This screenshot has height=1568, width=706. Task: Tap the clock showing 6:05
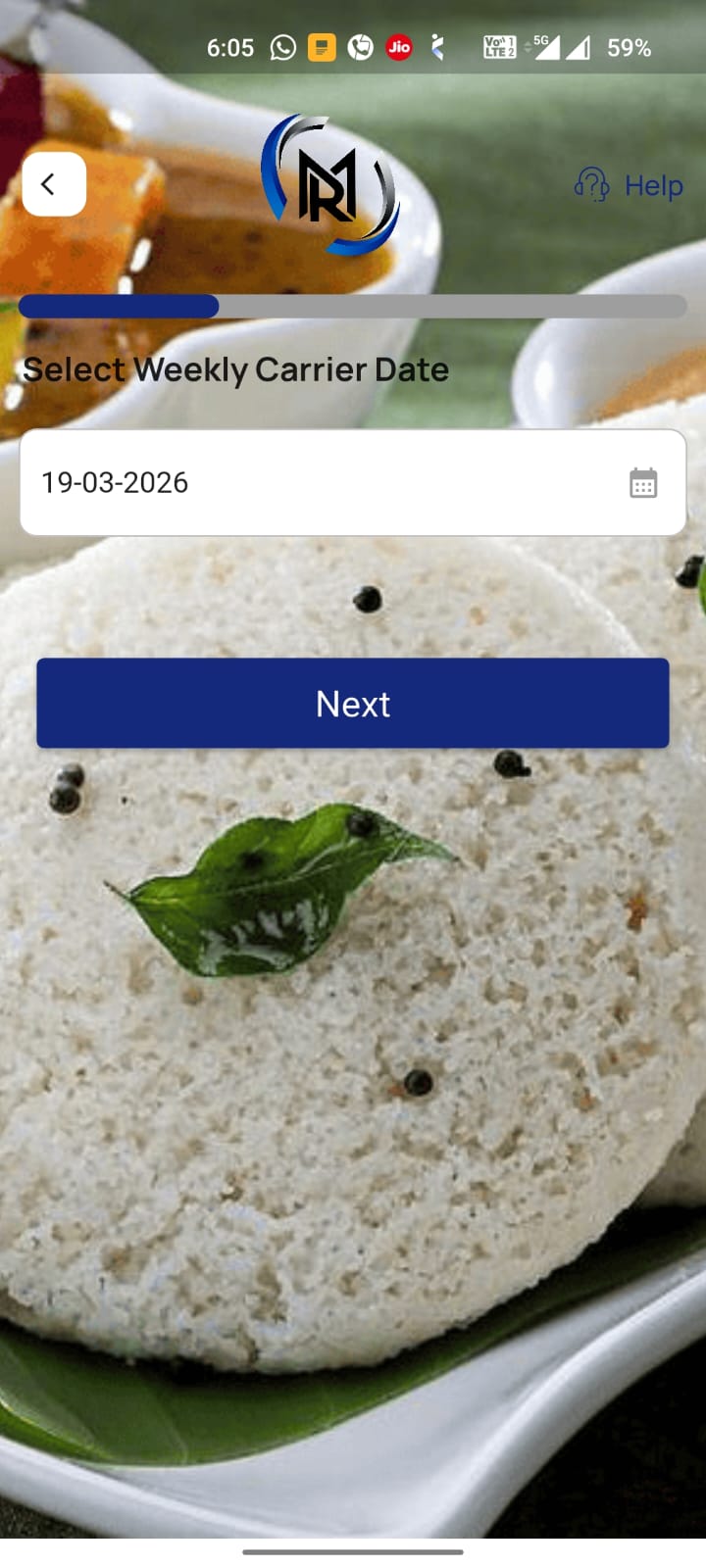coord(230,46)
